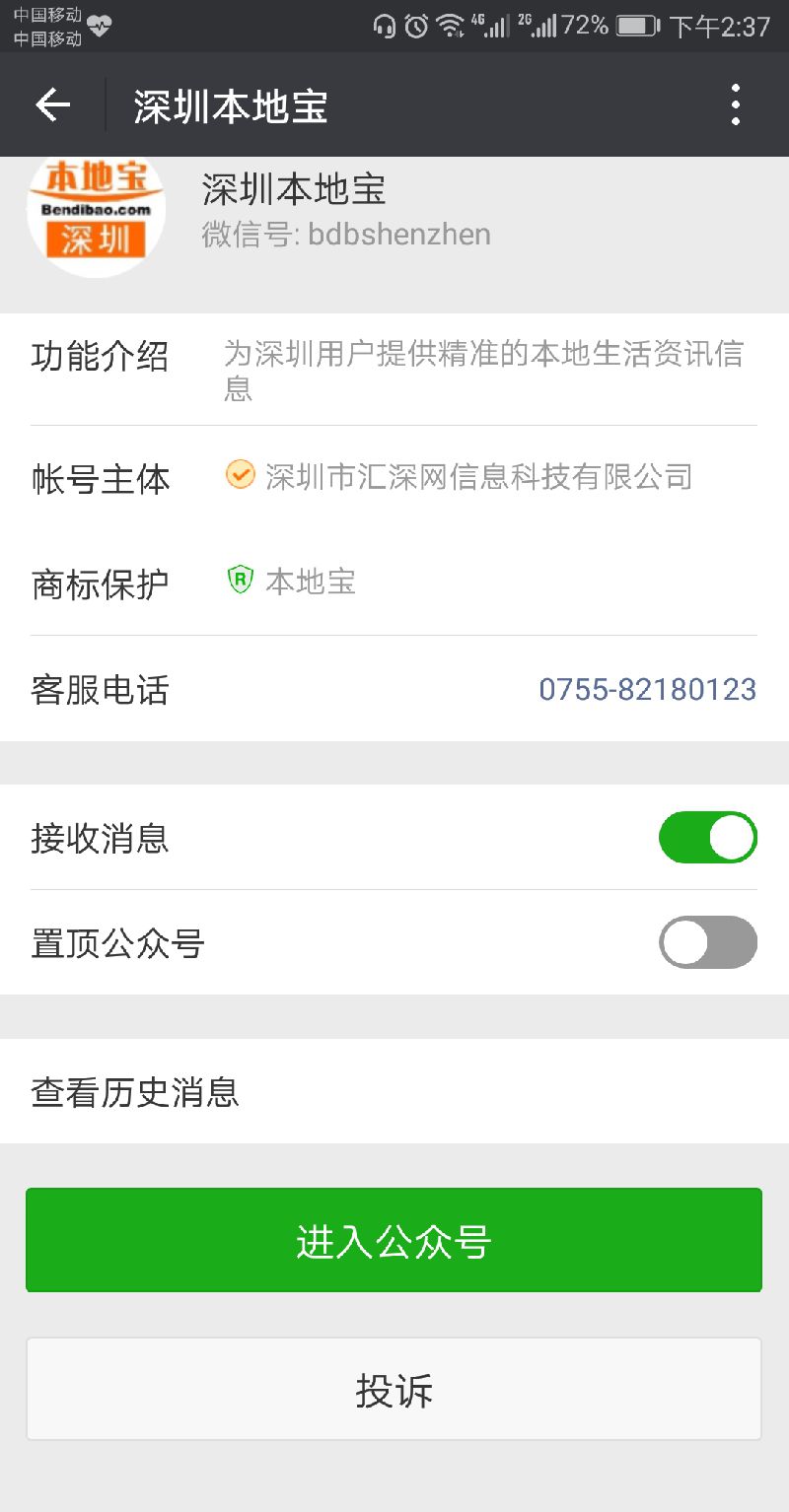
Task: Go back using the arrow icon
Action: point(52,104)
